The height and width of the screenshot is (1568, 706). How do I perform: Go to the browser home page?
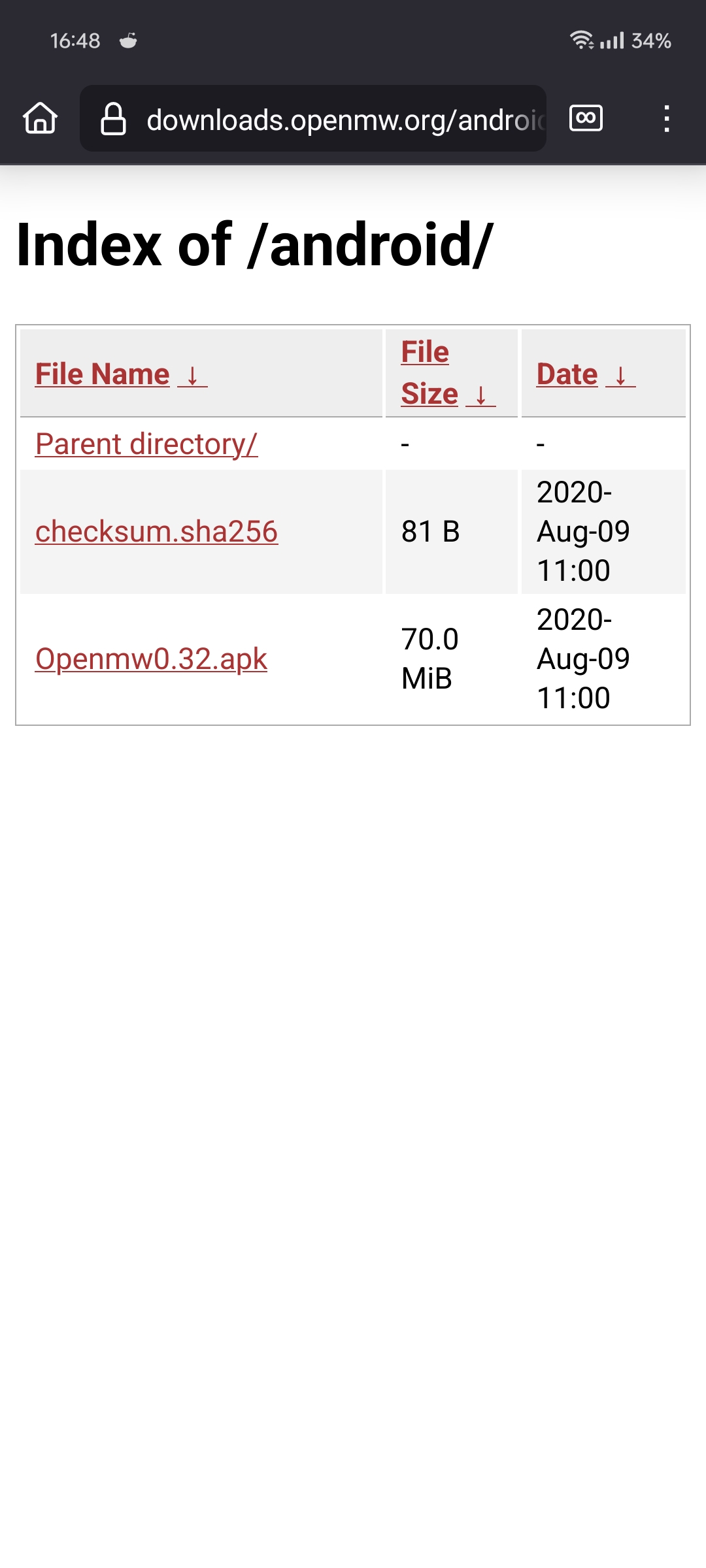click(41, 118)
